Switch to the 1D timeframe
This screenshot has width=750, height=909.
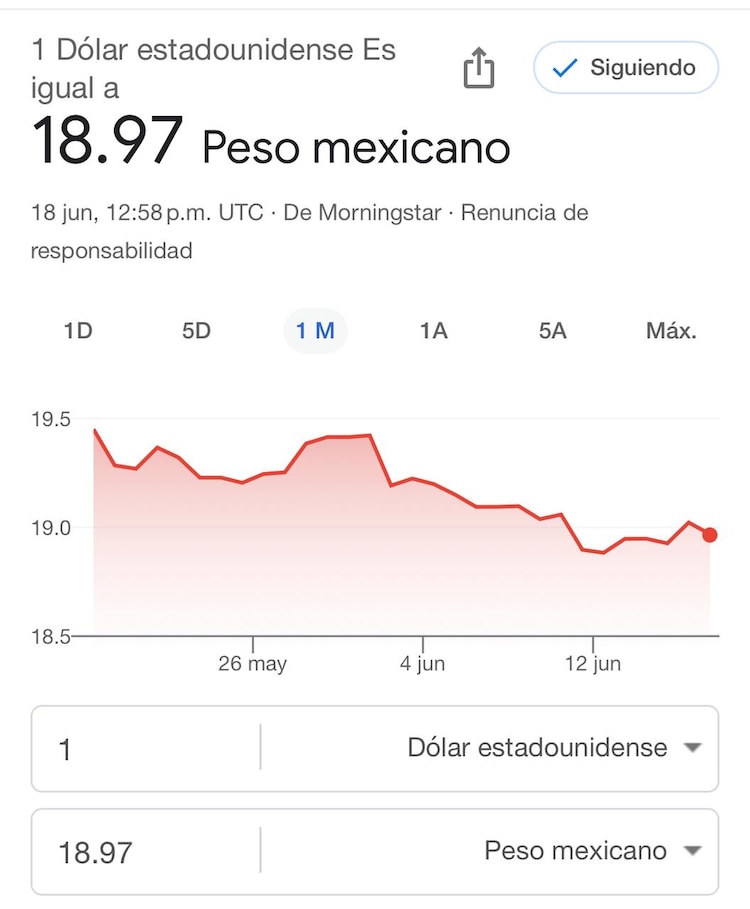(x=77, y=330)
